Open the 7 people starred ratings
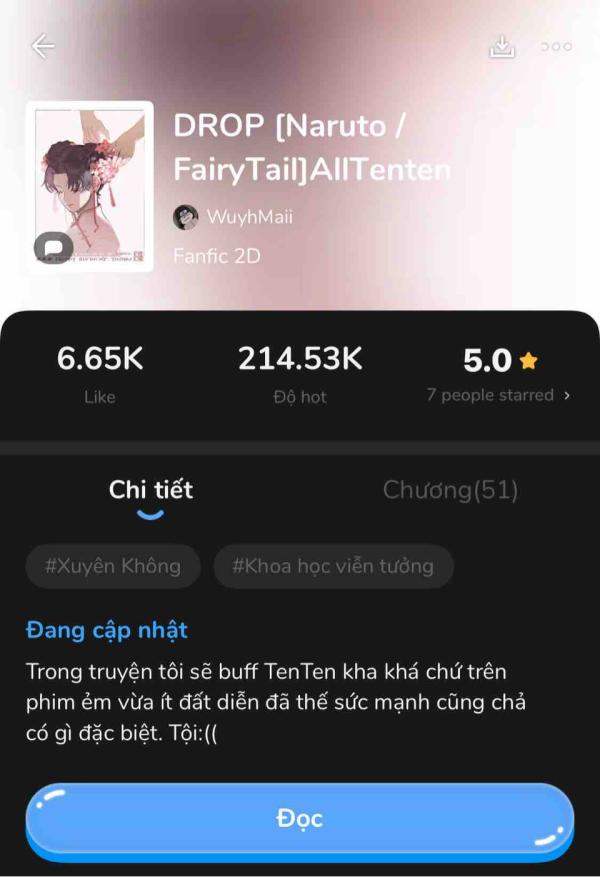This screenshot has height=877, width=600. click(498, 395)
